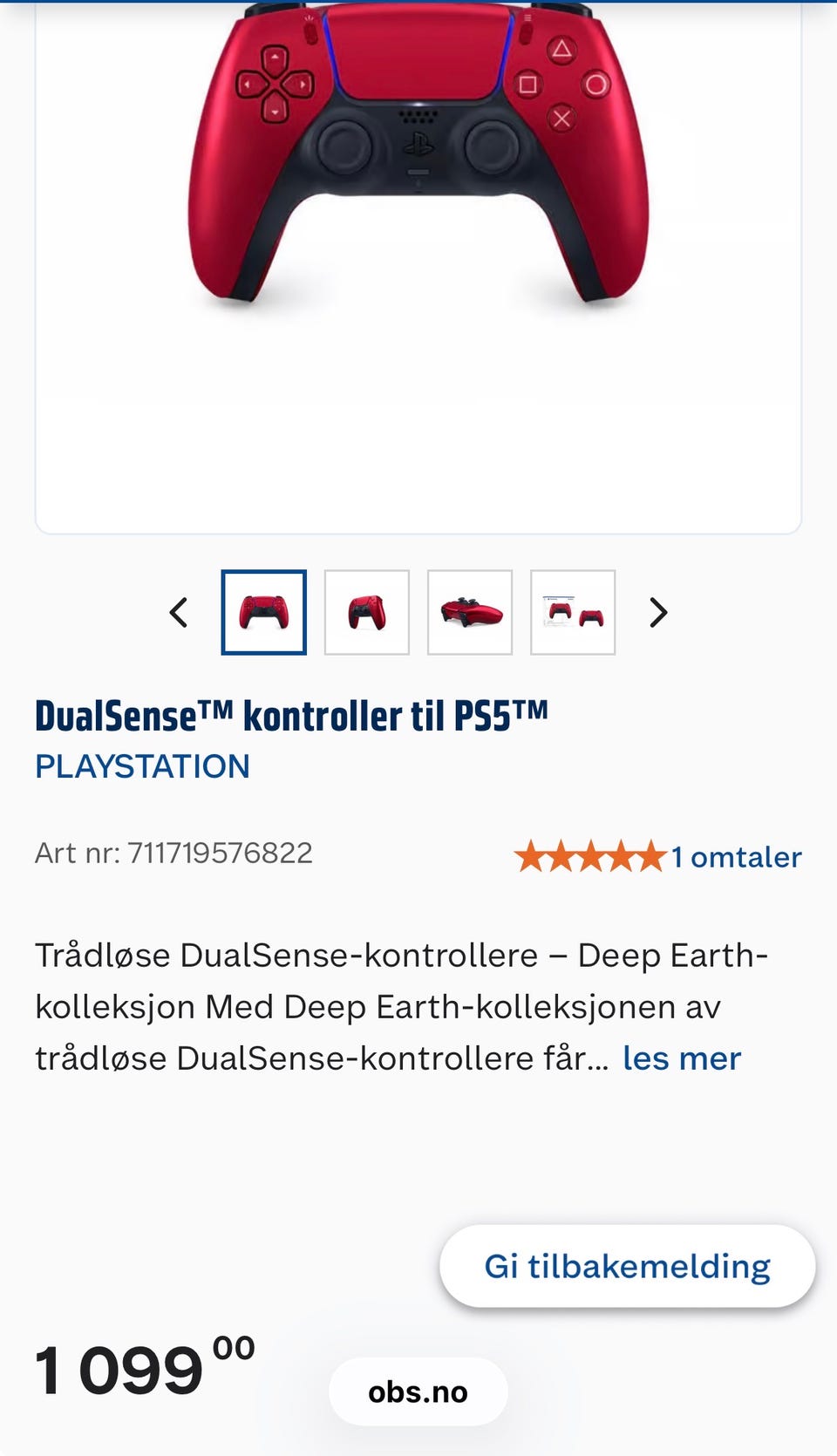
Task: Select the angled red controller thumbnail
Action: tap(367, 611)
